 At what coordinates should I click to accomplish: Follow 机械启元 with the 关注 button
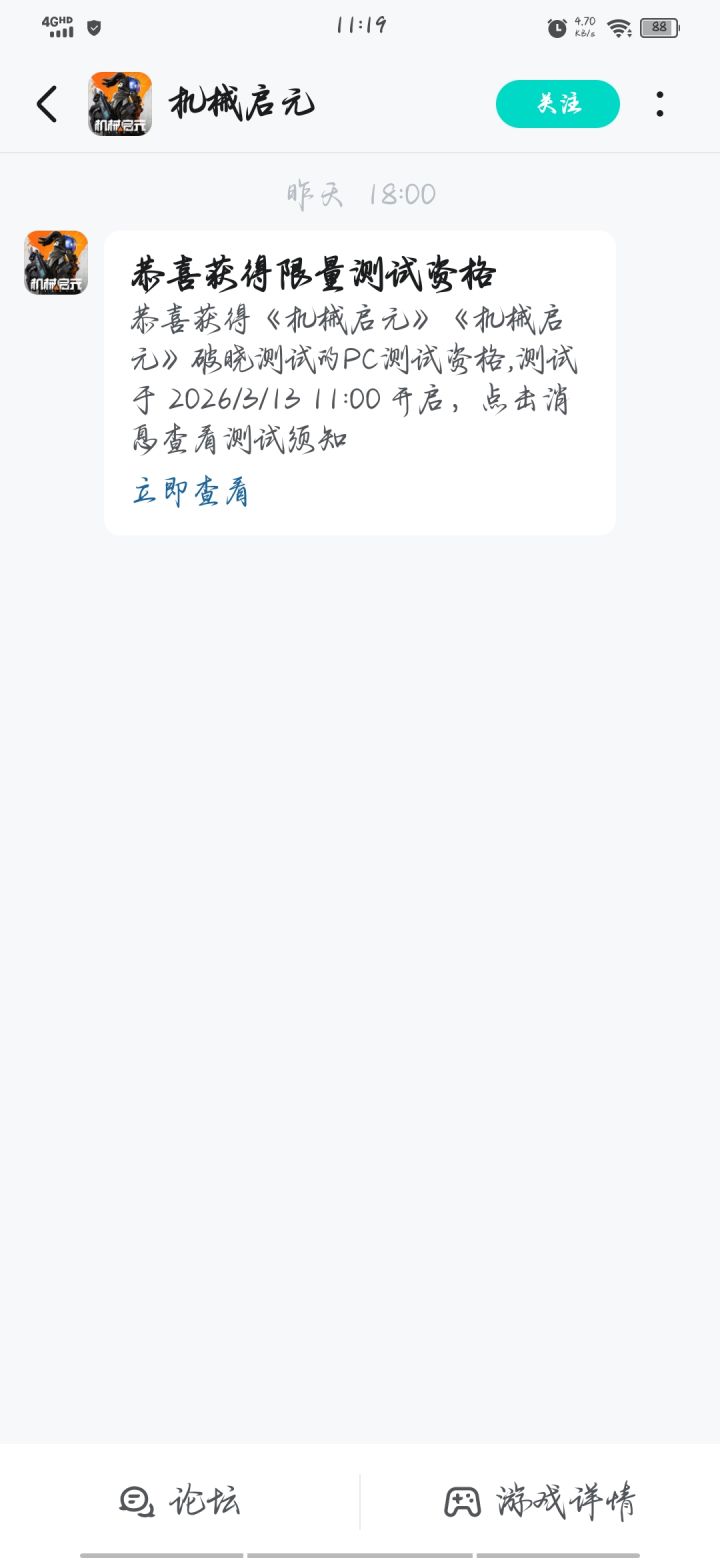click(557, 104)
